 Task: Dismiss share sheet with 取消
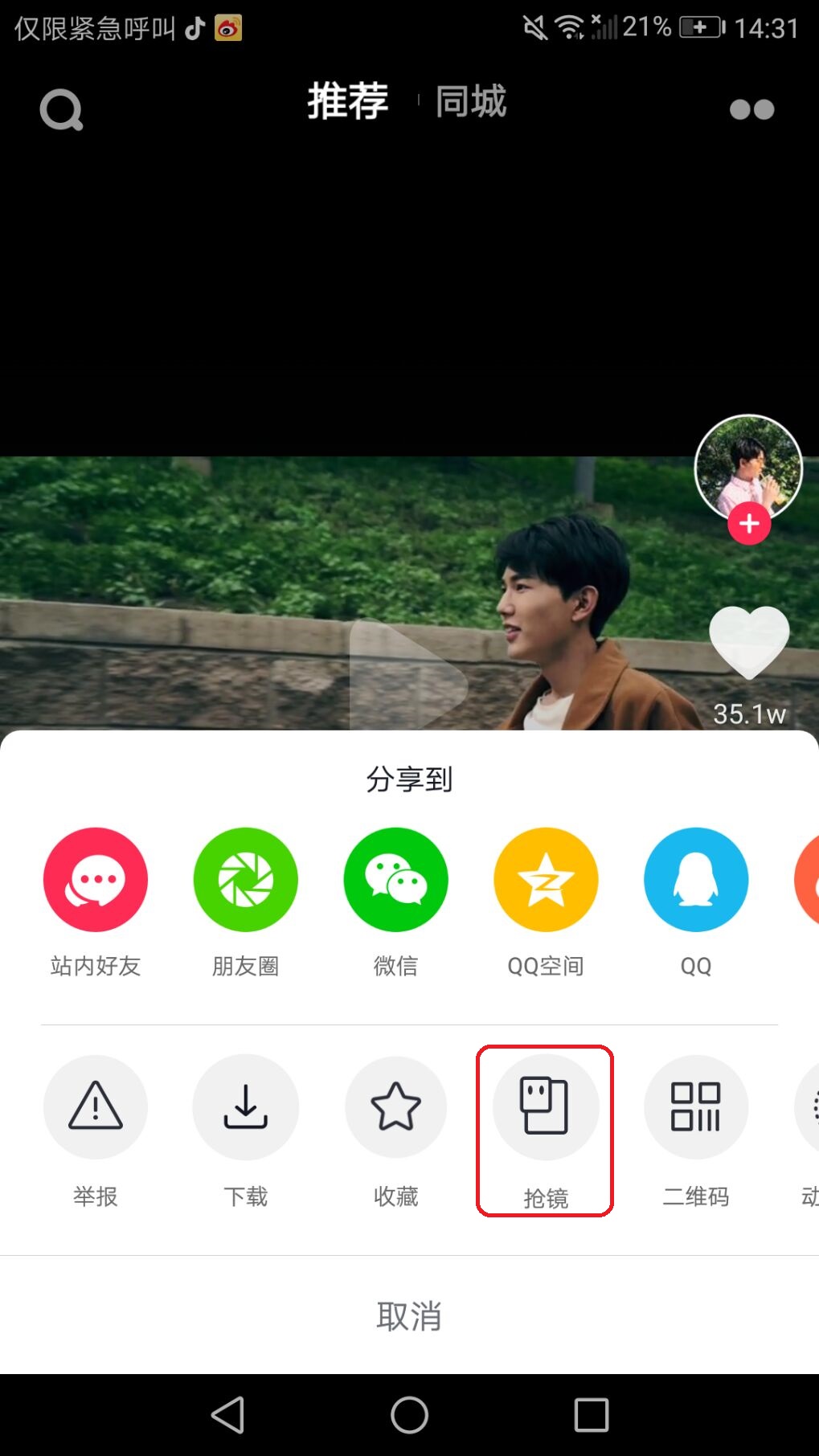click(409, 1316)
